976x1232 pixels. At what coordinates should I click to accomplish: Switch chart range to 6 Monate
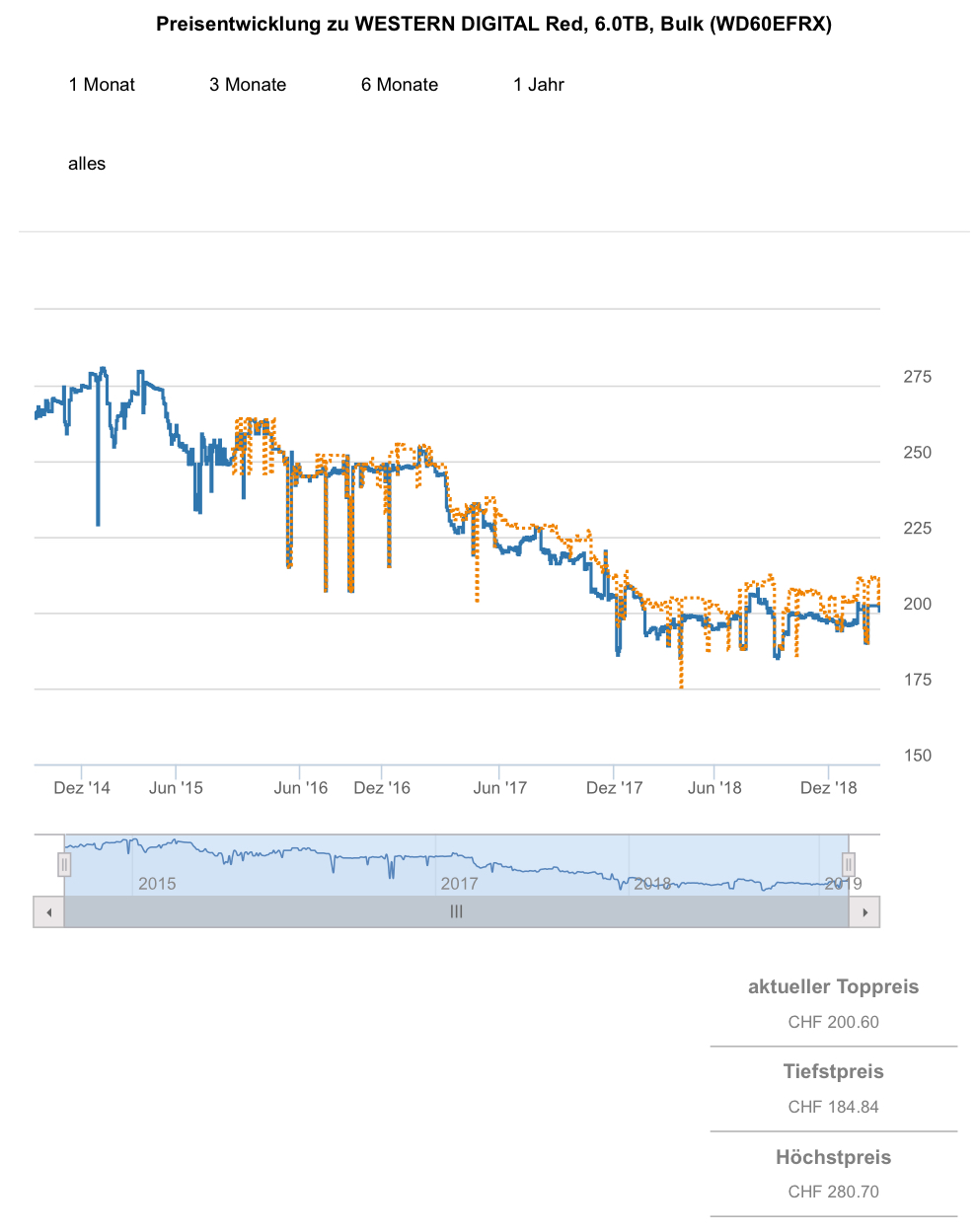[x=400, y=85]
